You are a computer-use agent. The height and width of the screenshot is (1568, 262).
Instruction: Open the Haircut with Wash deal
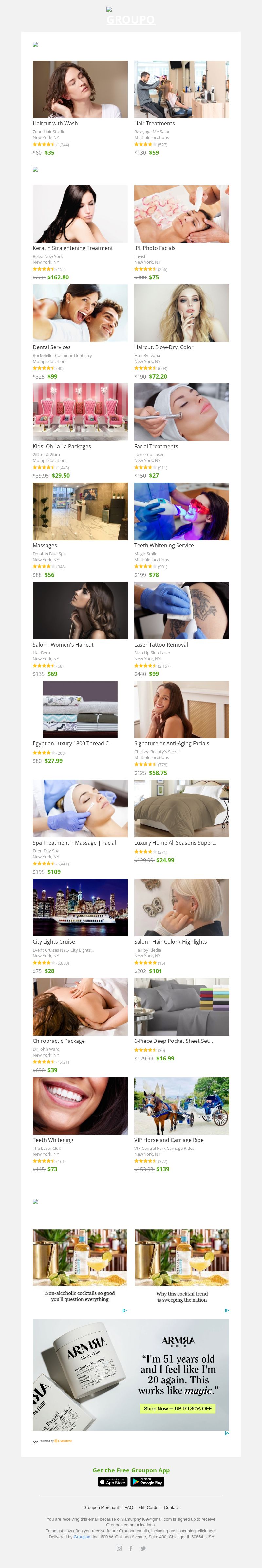[x=80, y=89]
